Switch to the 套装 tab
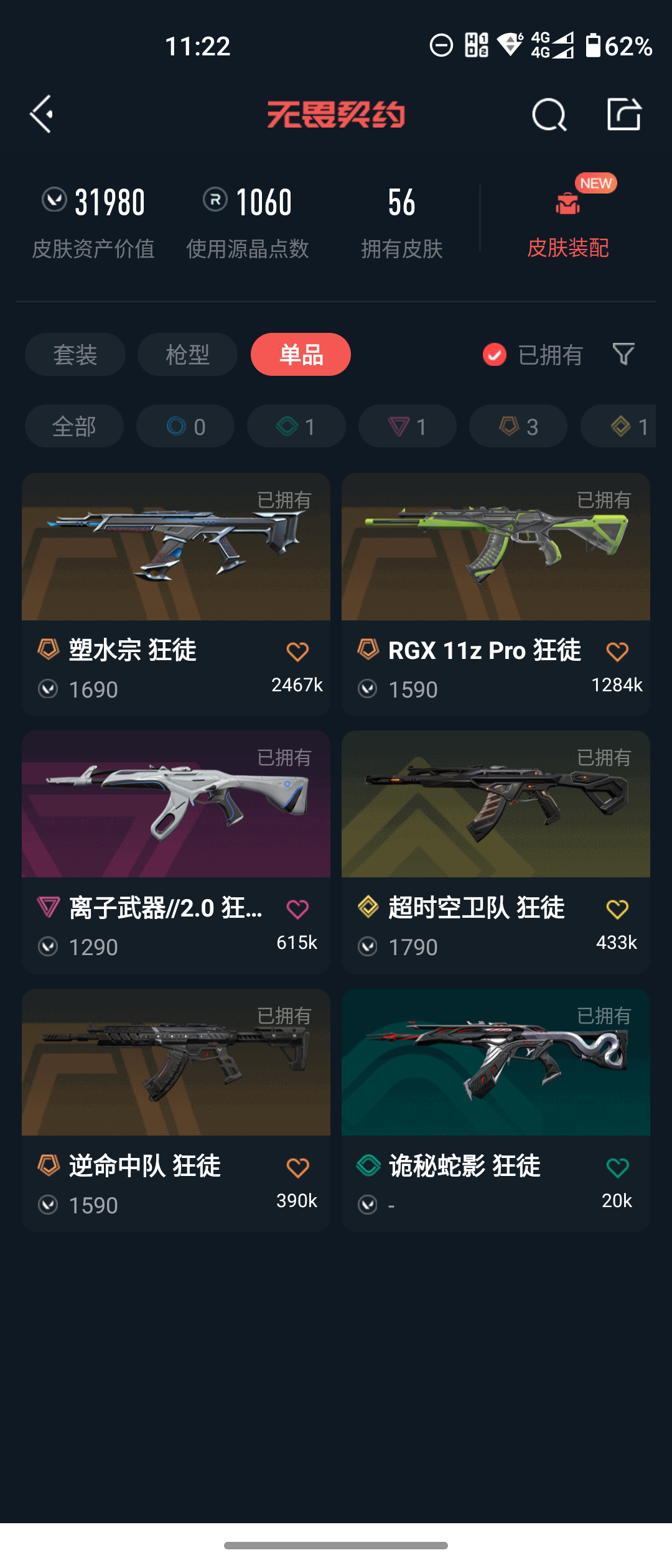Image resolution: width=672 pixels, height=1568 pixels. point(75,355)
